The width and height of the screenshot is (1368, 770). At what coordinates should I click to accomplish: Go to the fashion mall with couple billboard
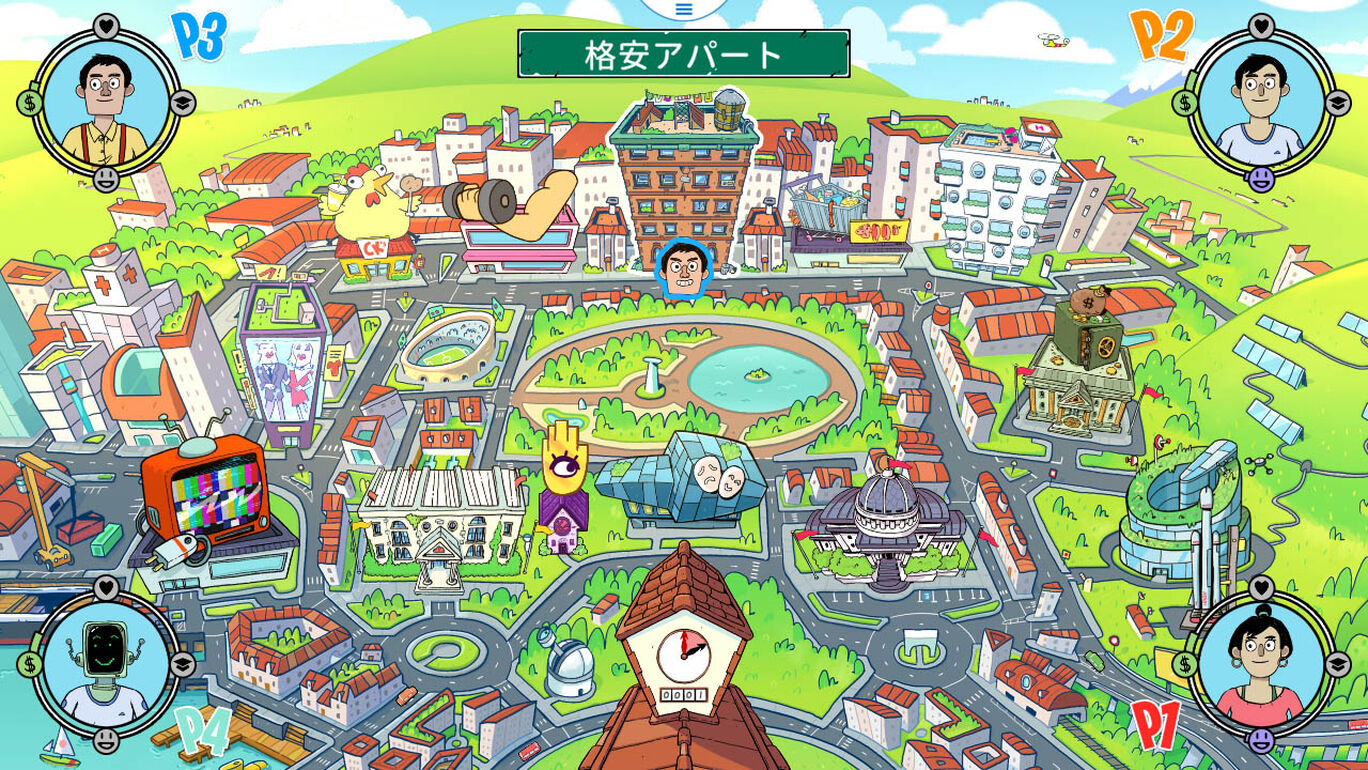[x=284, y=365]
